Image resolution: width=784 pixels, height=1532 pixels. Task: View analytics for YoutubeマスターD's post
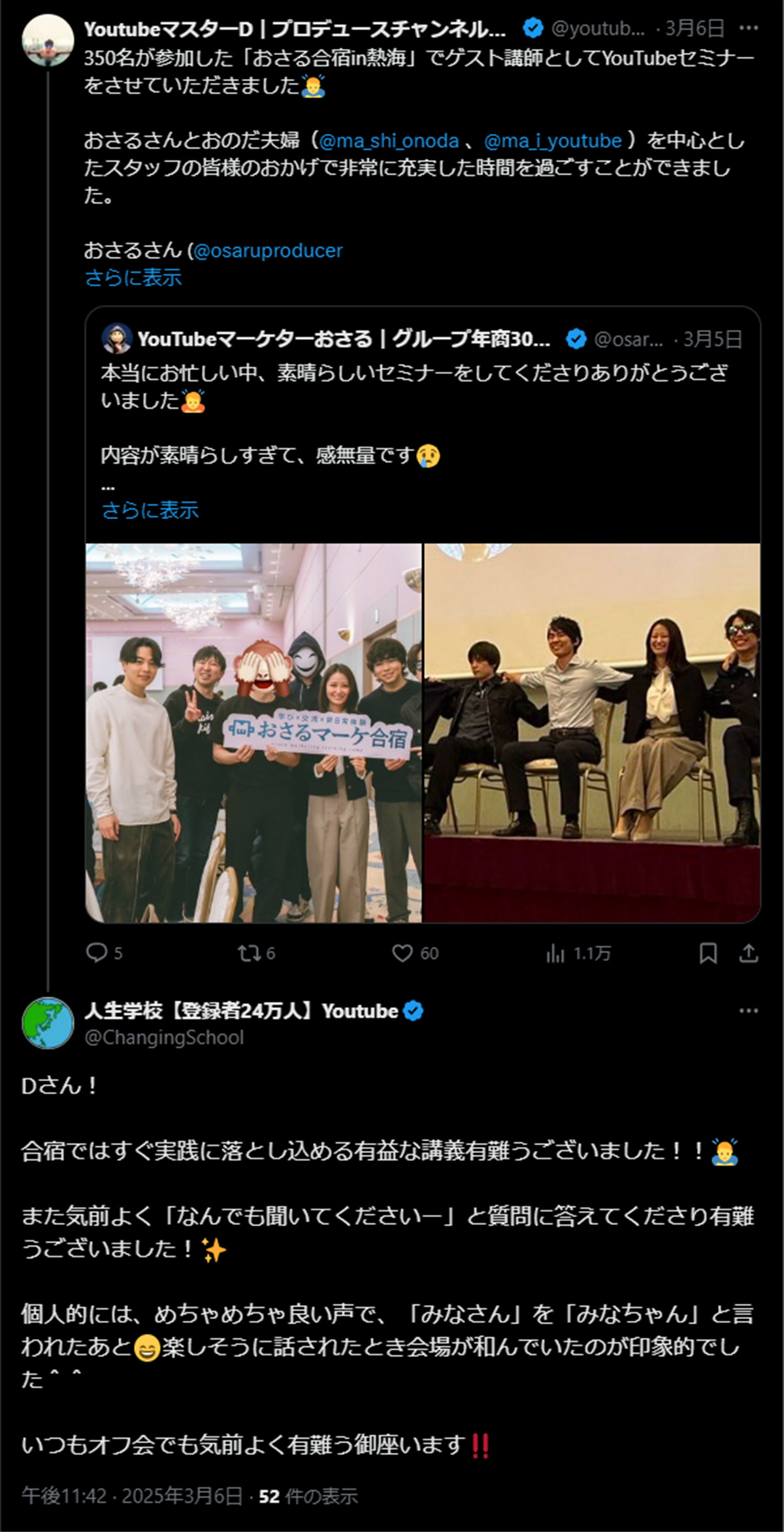[x=555, y=954]
